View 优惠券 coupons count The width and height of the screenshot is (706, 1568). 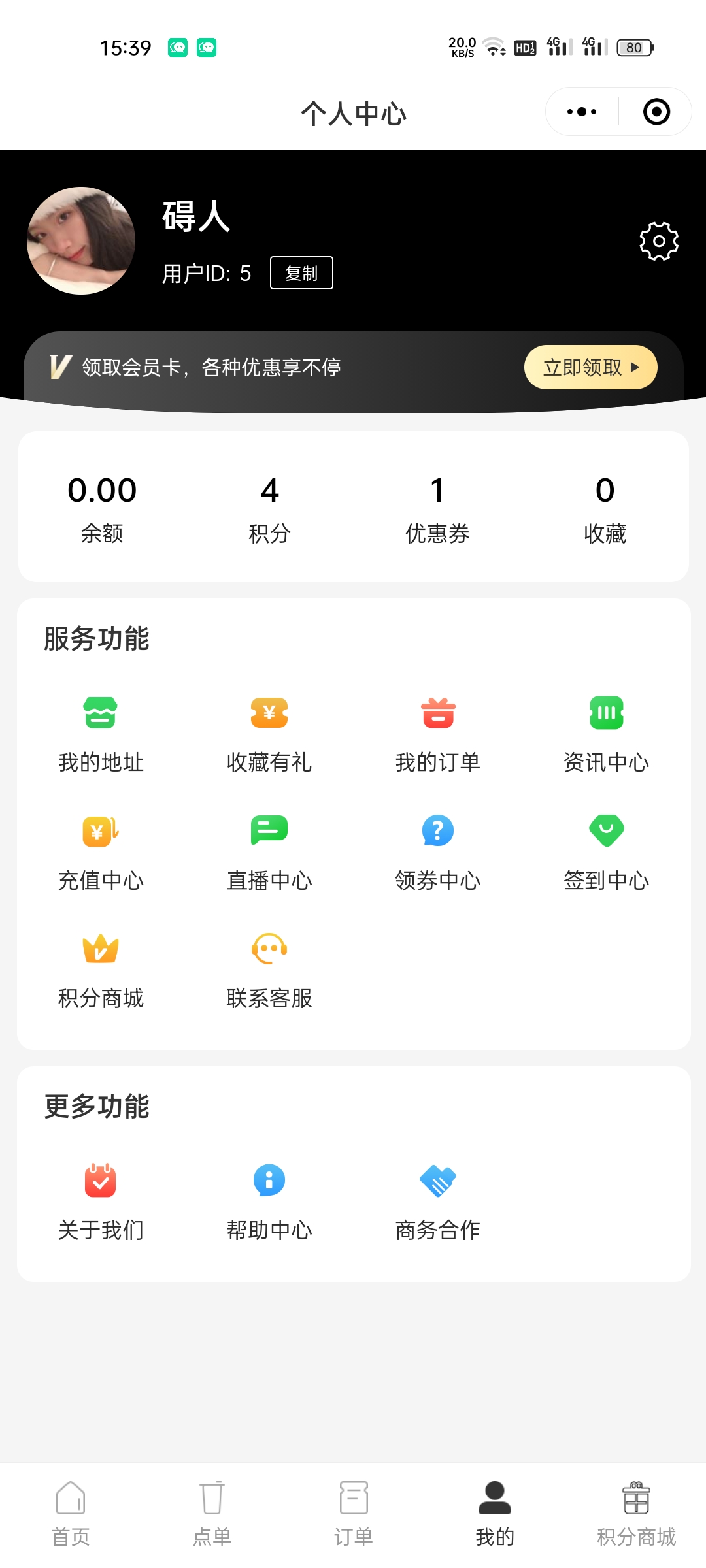(x=437, y=508)
